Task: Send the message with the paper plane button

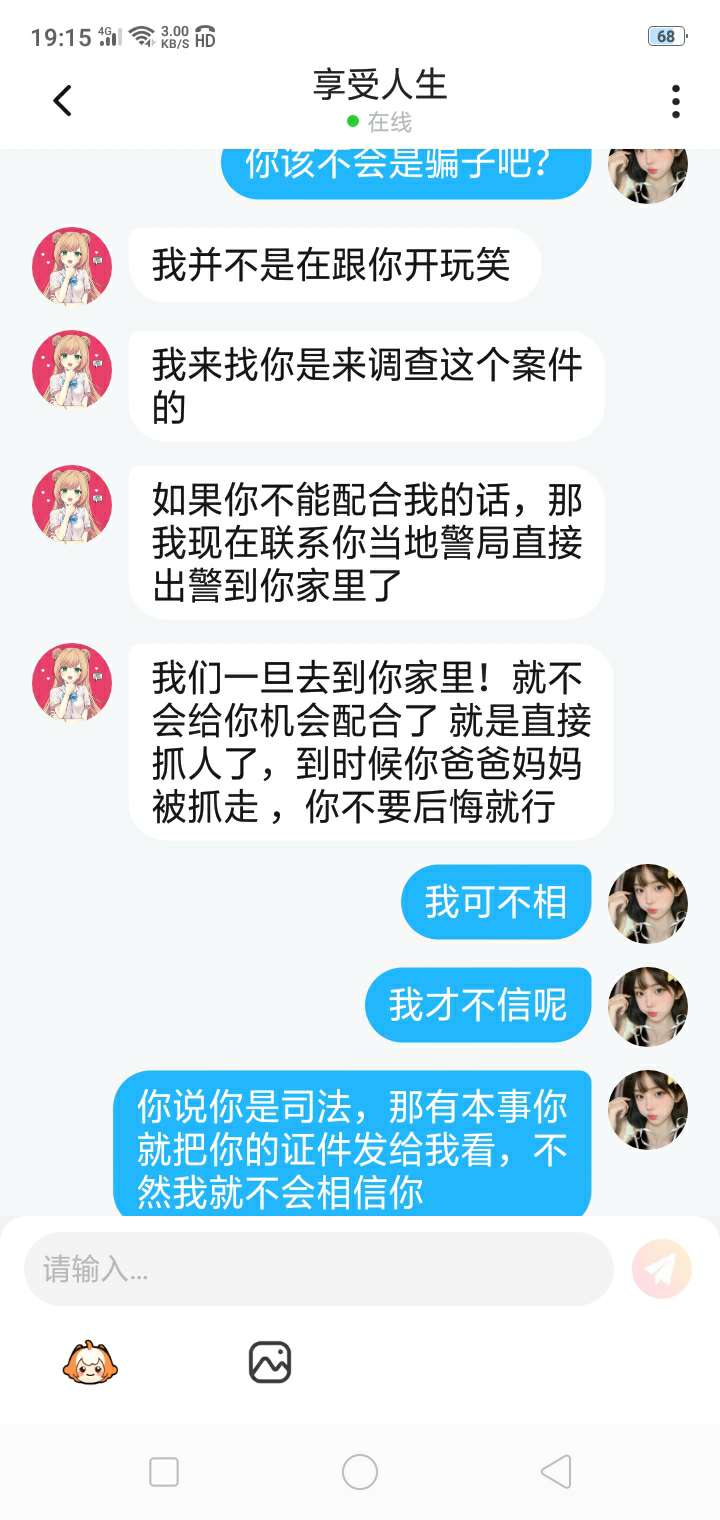Action: [661, 1269]
